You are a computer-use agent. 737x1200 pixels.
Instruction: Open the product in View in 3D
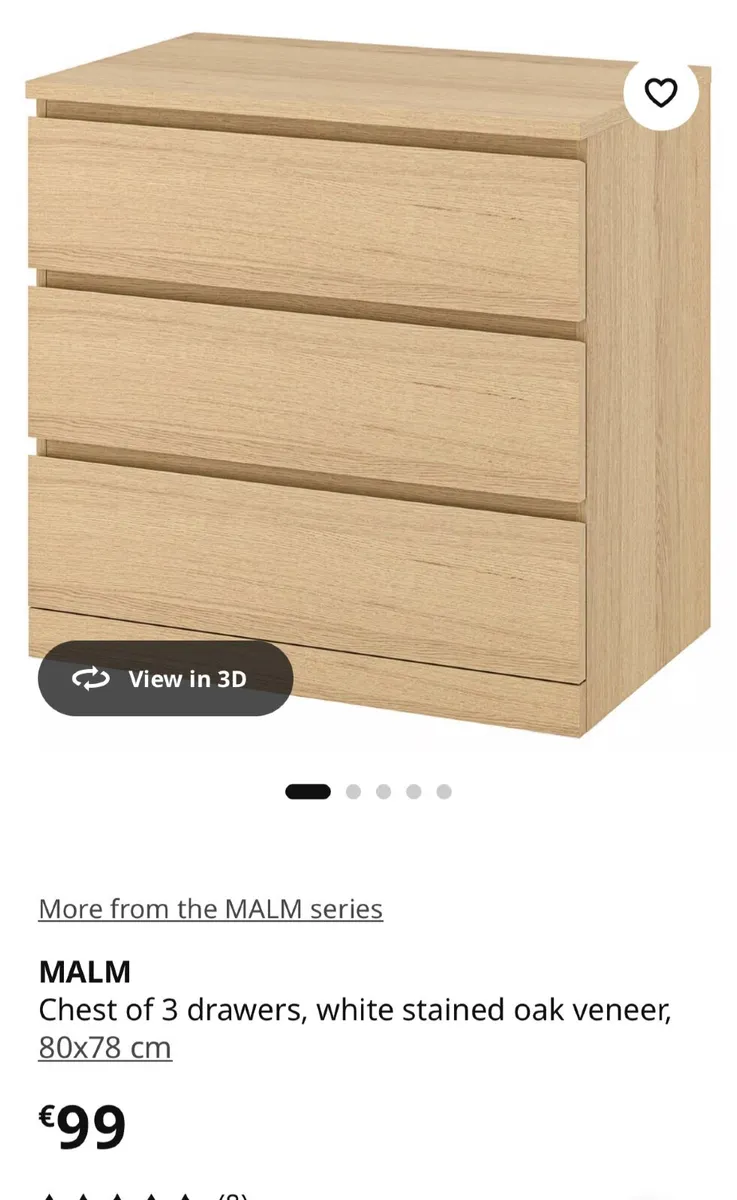[165, 679]
